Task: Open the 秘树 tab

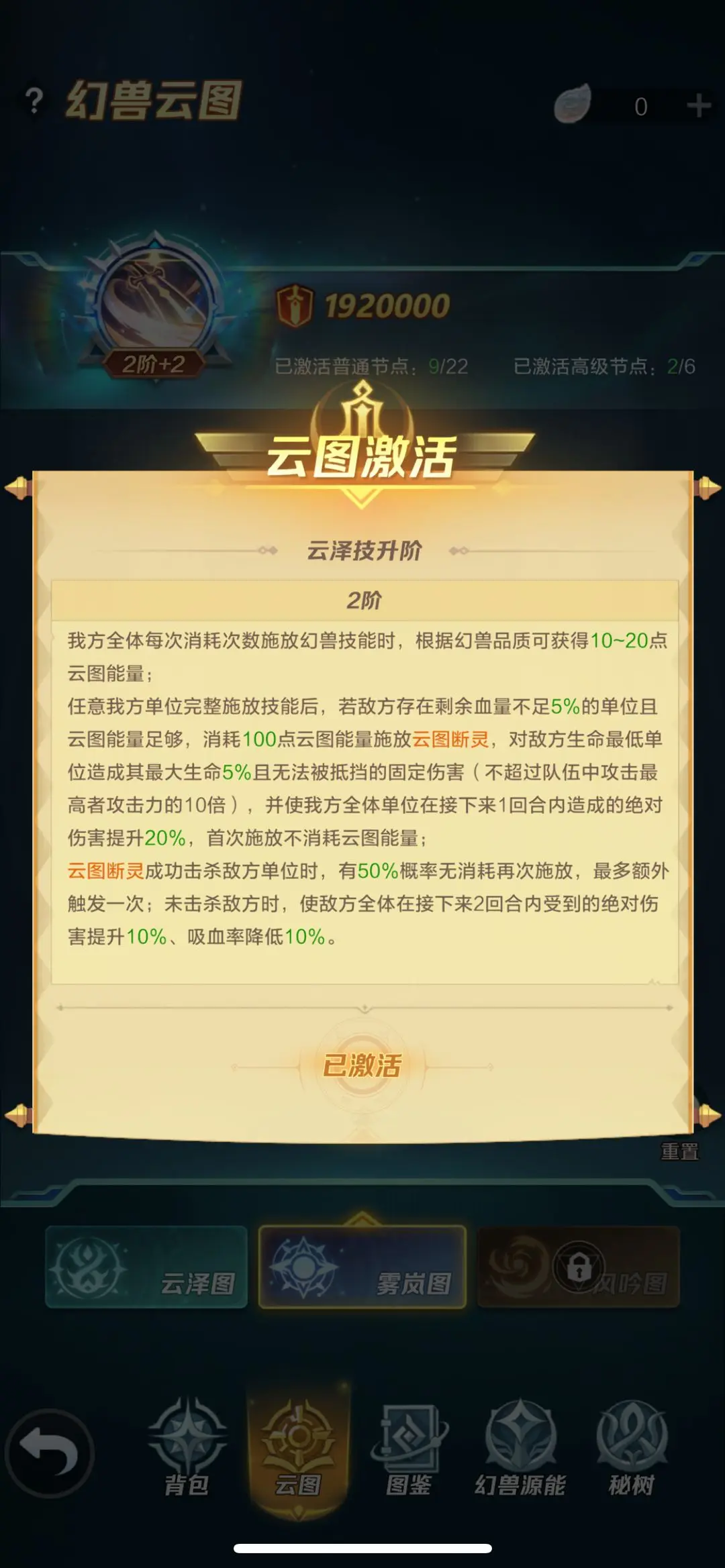Action: [631, 1449]
